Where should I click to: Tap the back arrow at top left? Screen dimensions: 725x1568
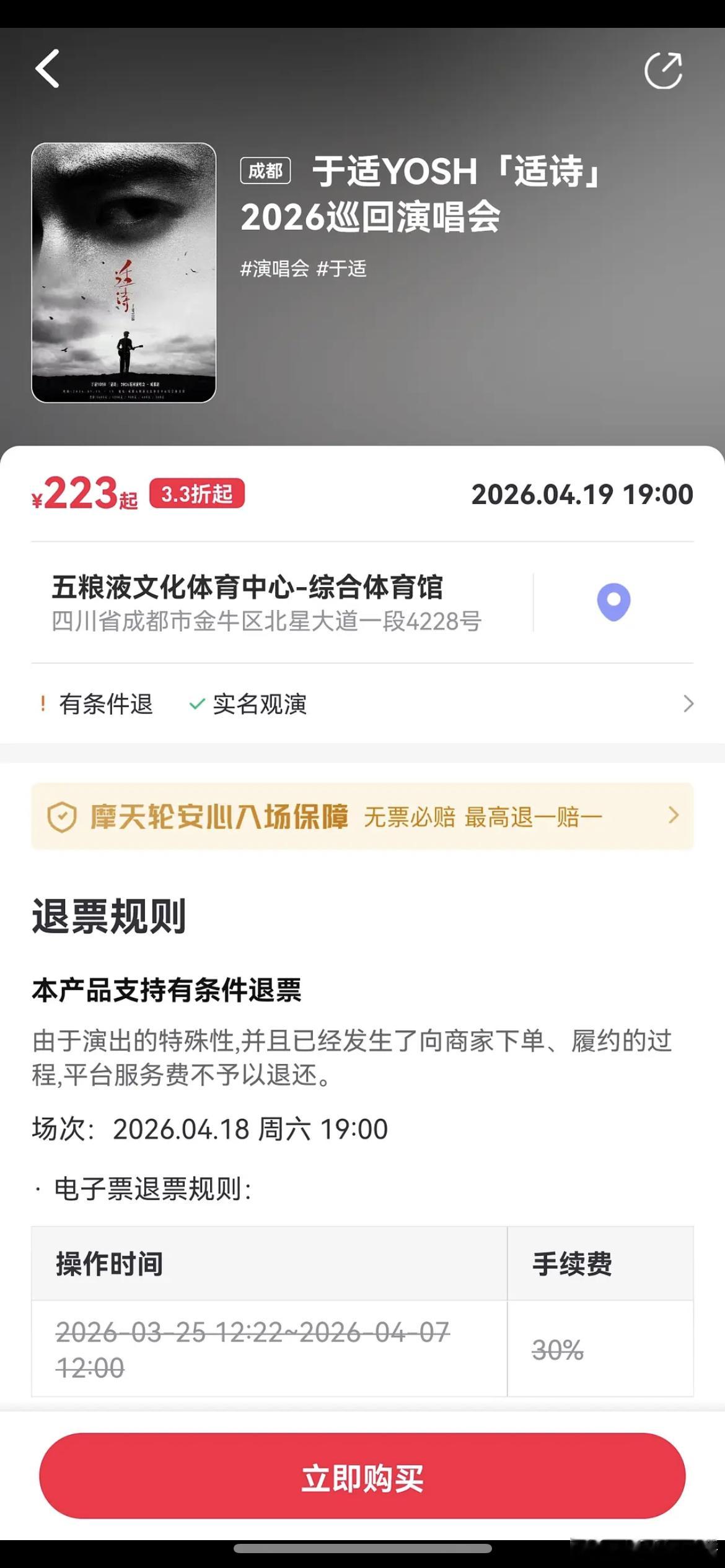47,69
